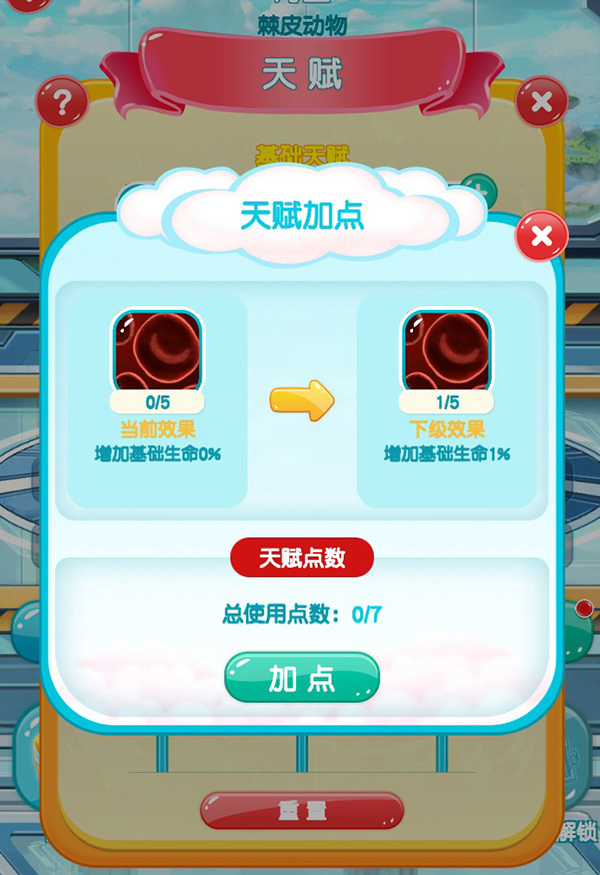This screenshot has width=600, height=875.
Task: Open the question mark help icon
Action: click(62, 102)
